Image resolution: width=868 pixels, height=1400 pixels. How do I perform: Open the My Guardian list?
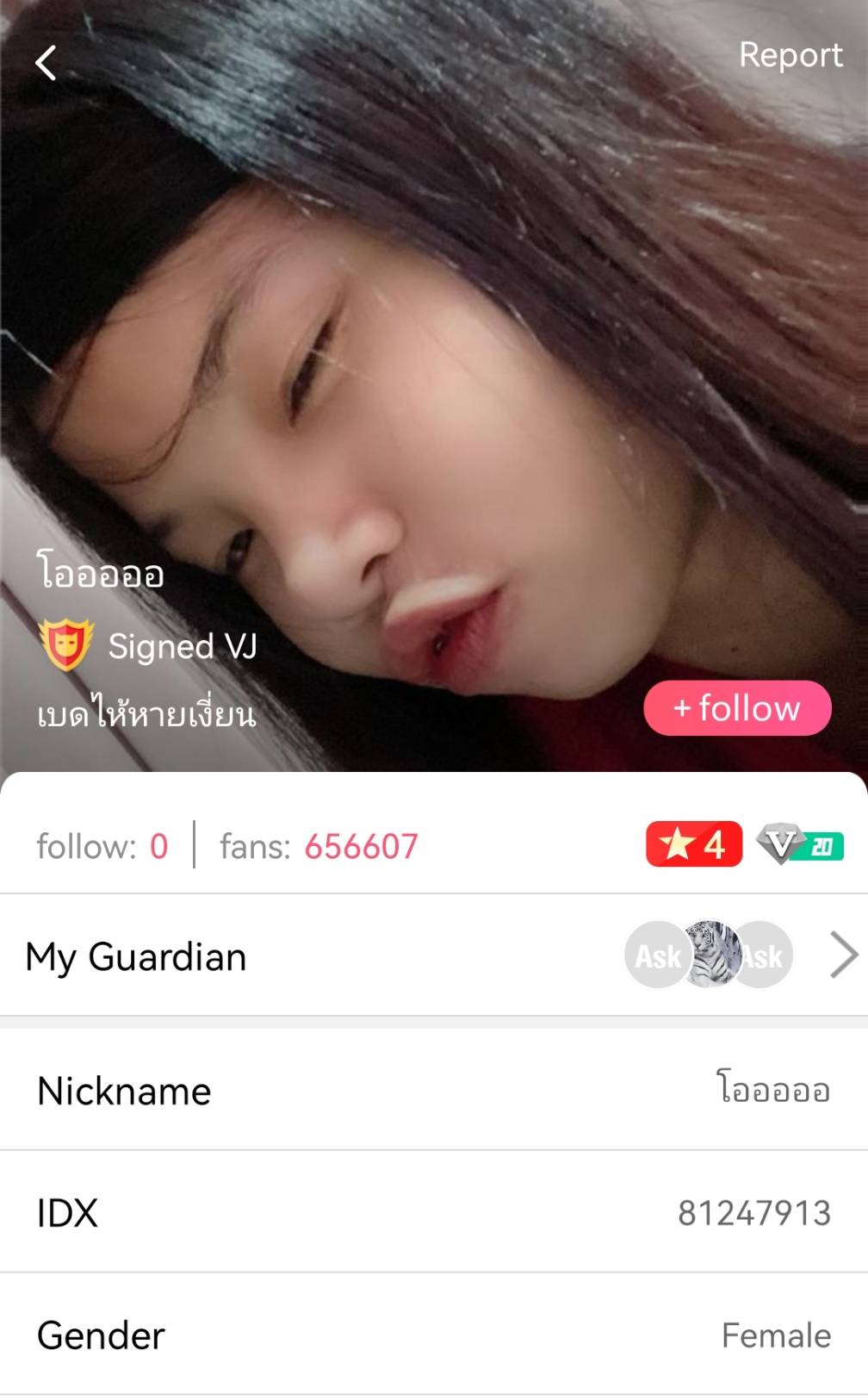tap(842, 955)
